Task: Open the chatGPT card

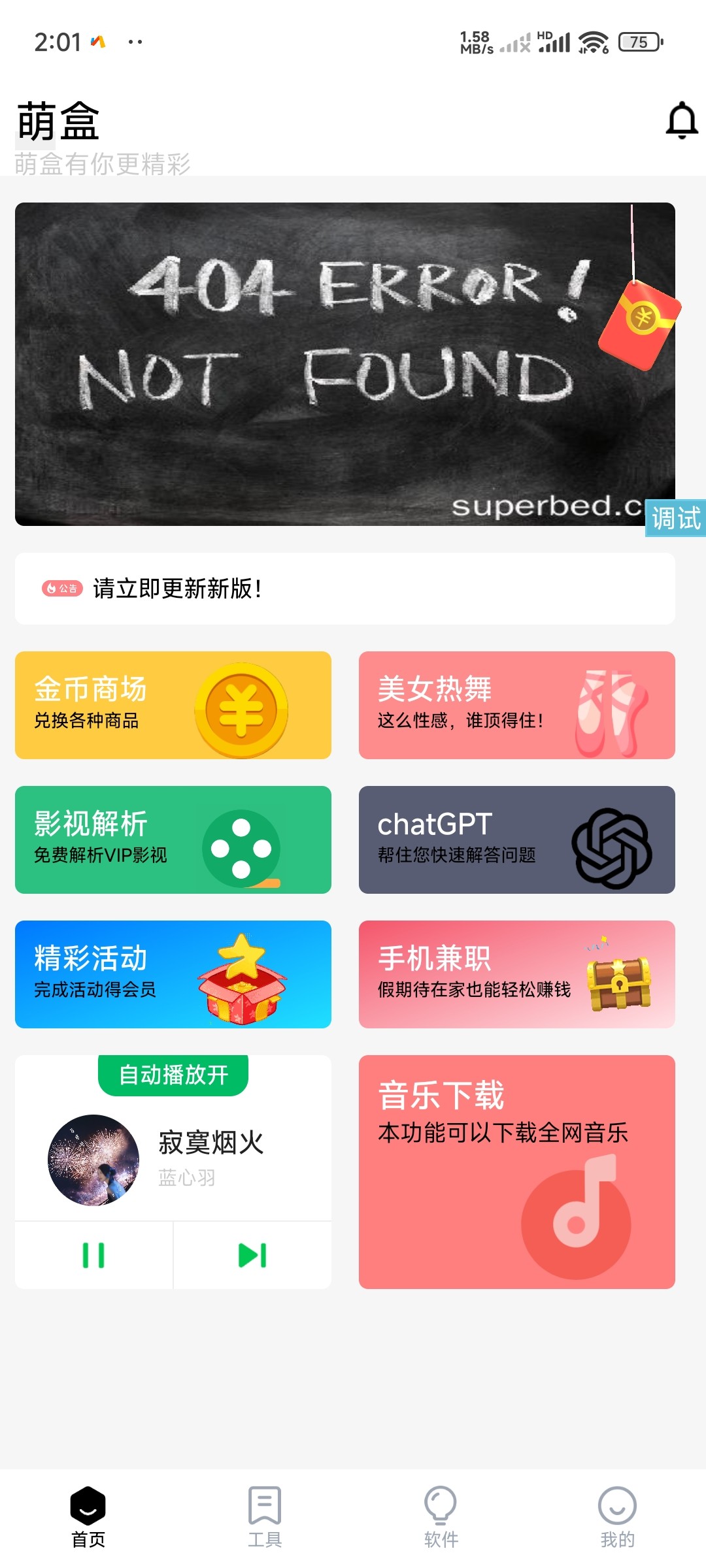Action: pyautogui.click(x=516, y=840)
